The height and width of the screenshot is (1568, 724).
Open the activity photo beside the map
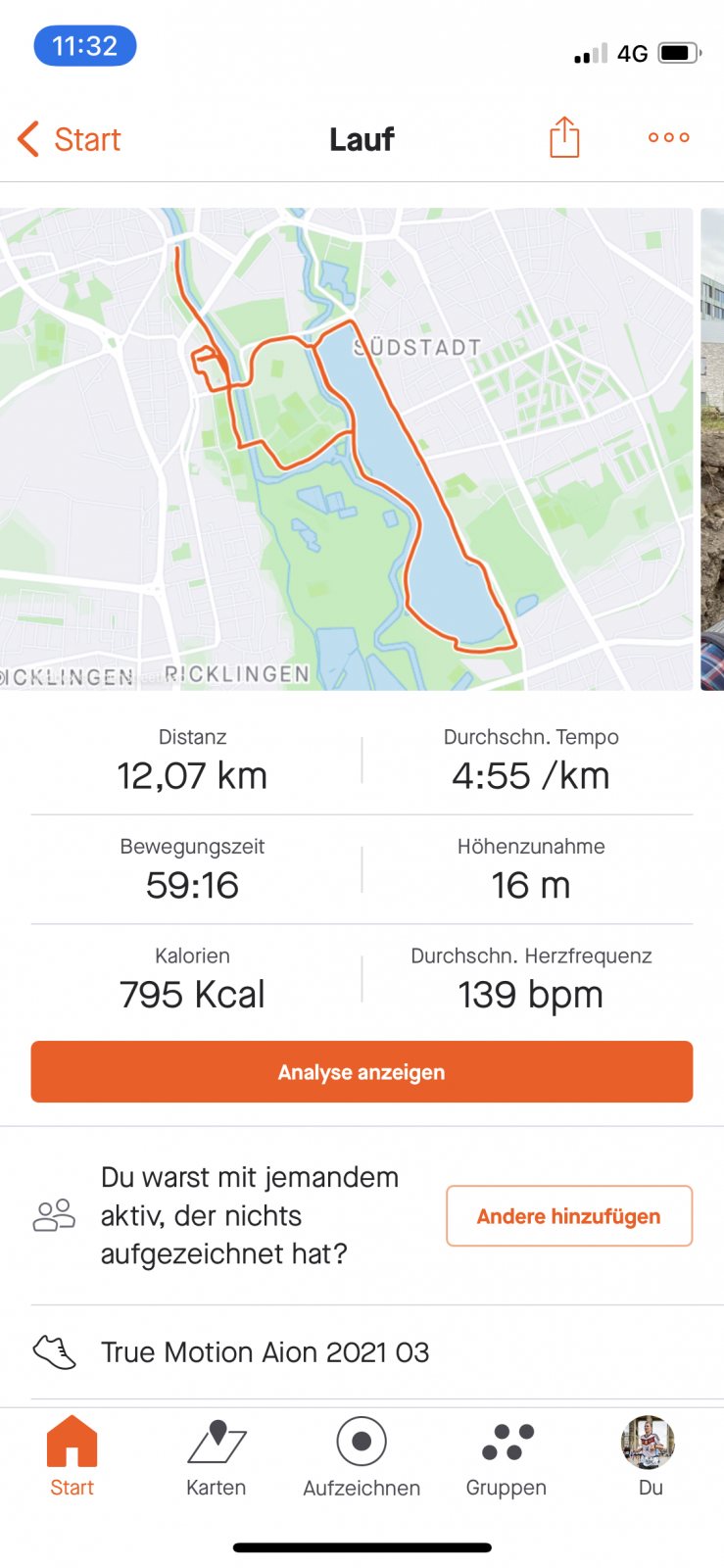coord(712,448)
